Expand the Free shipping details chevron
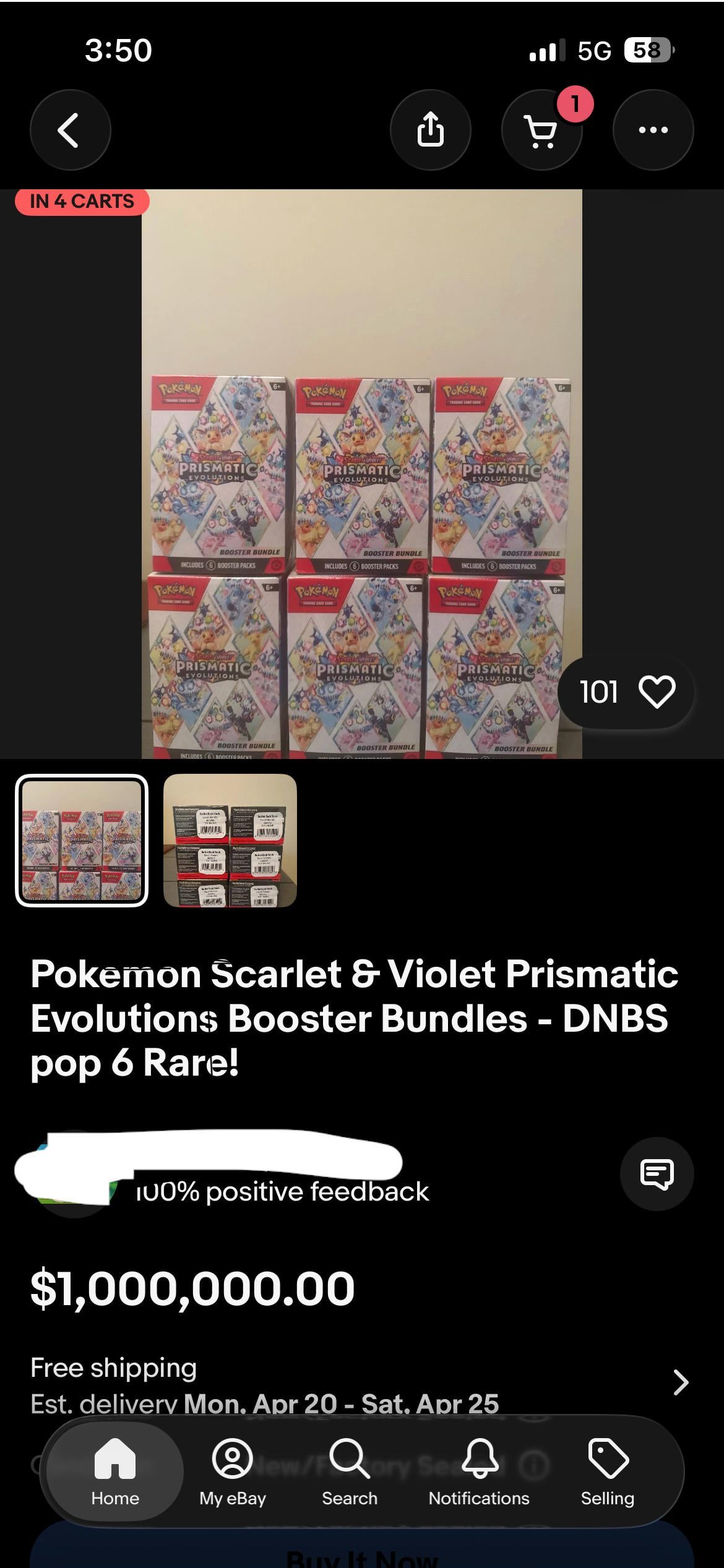This screenshot has height=1568, width=724. click(681, 1382)
